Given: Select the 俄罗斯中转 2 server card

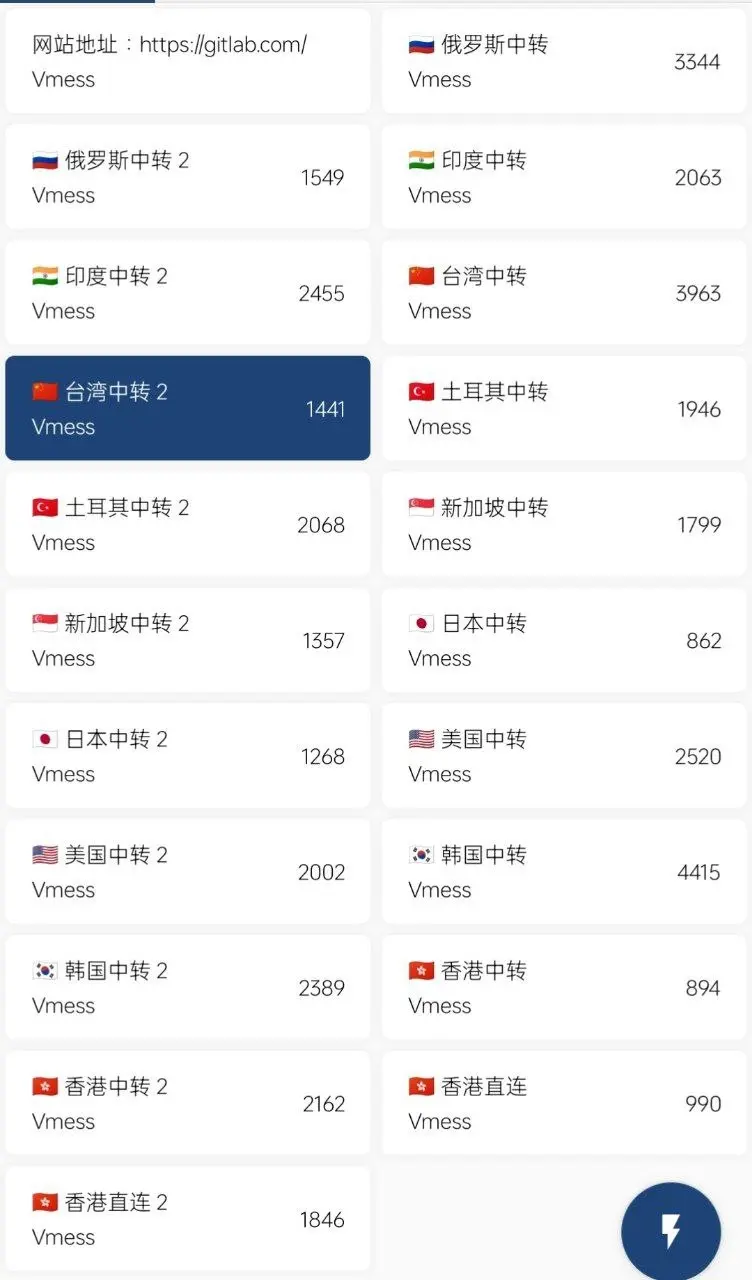Looking at the screenshot, I should (x=188, y=177).
